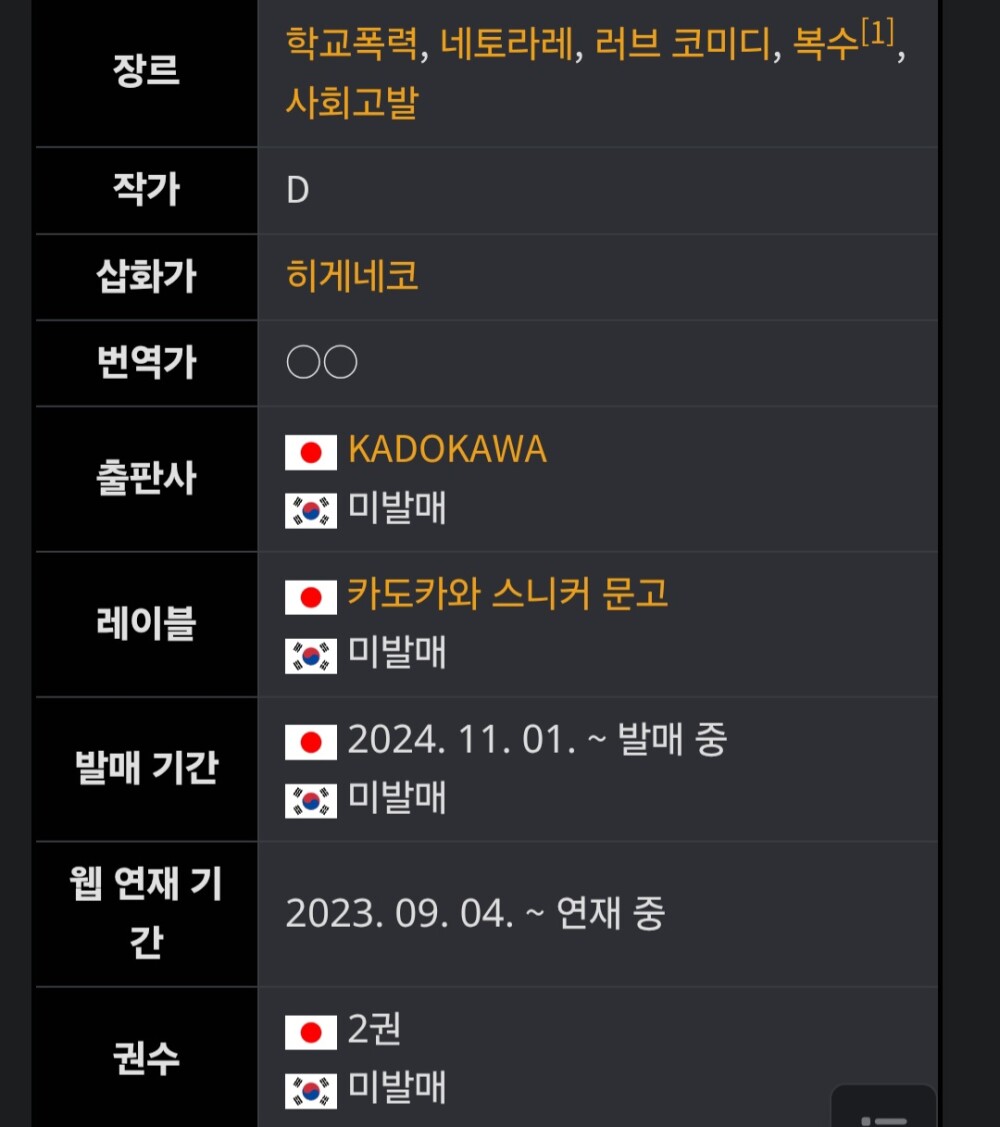The width and height of the screenshot is (1000, 1127).
Task: Open the floating table of contents button
Action: click(883, 1110)
